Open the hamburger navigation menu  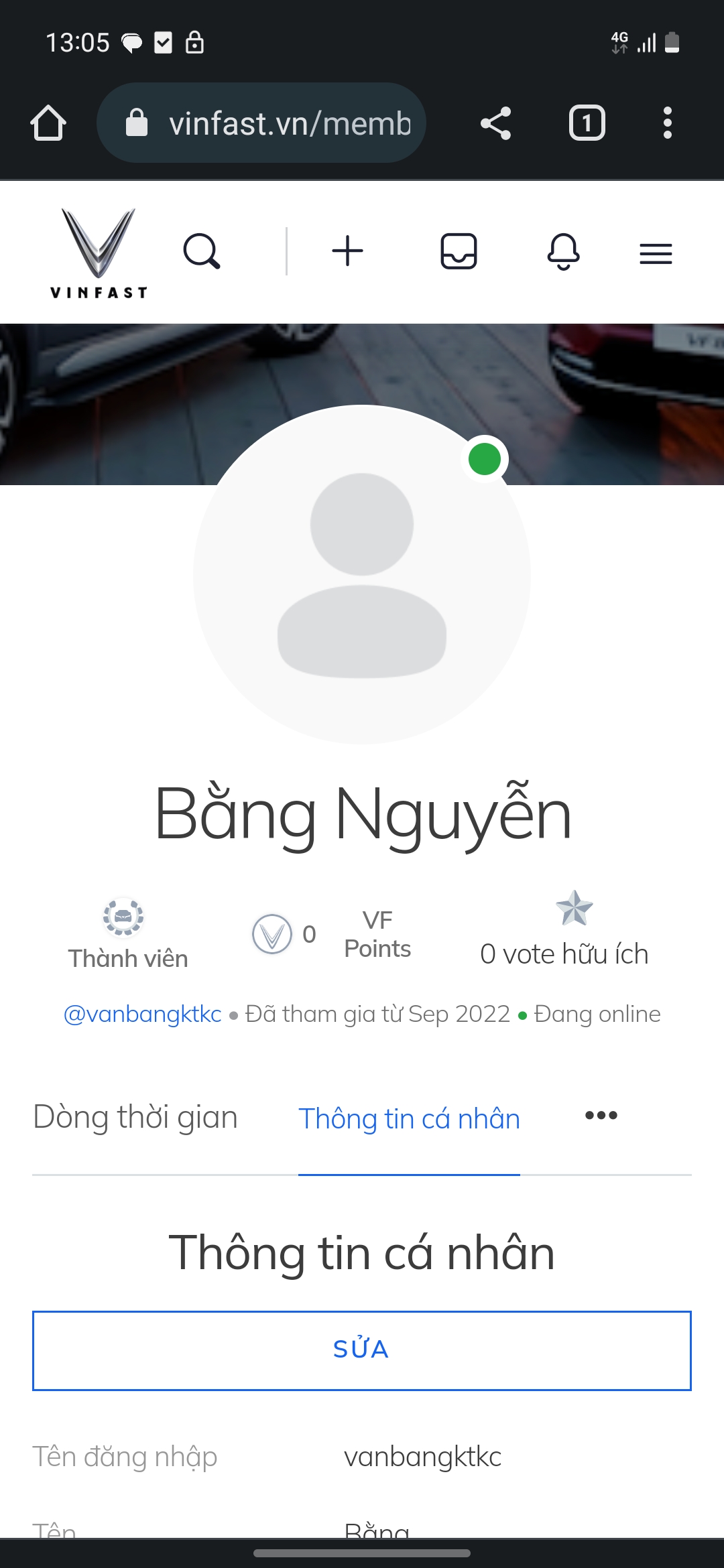tap(656, 253)
